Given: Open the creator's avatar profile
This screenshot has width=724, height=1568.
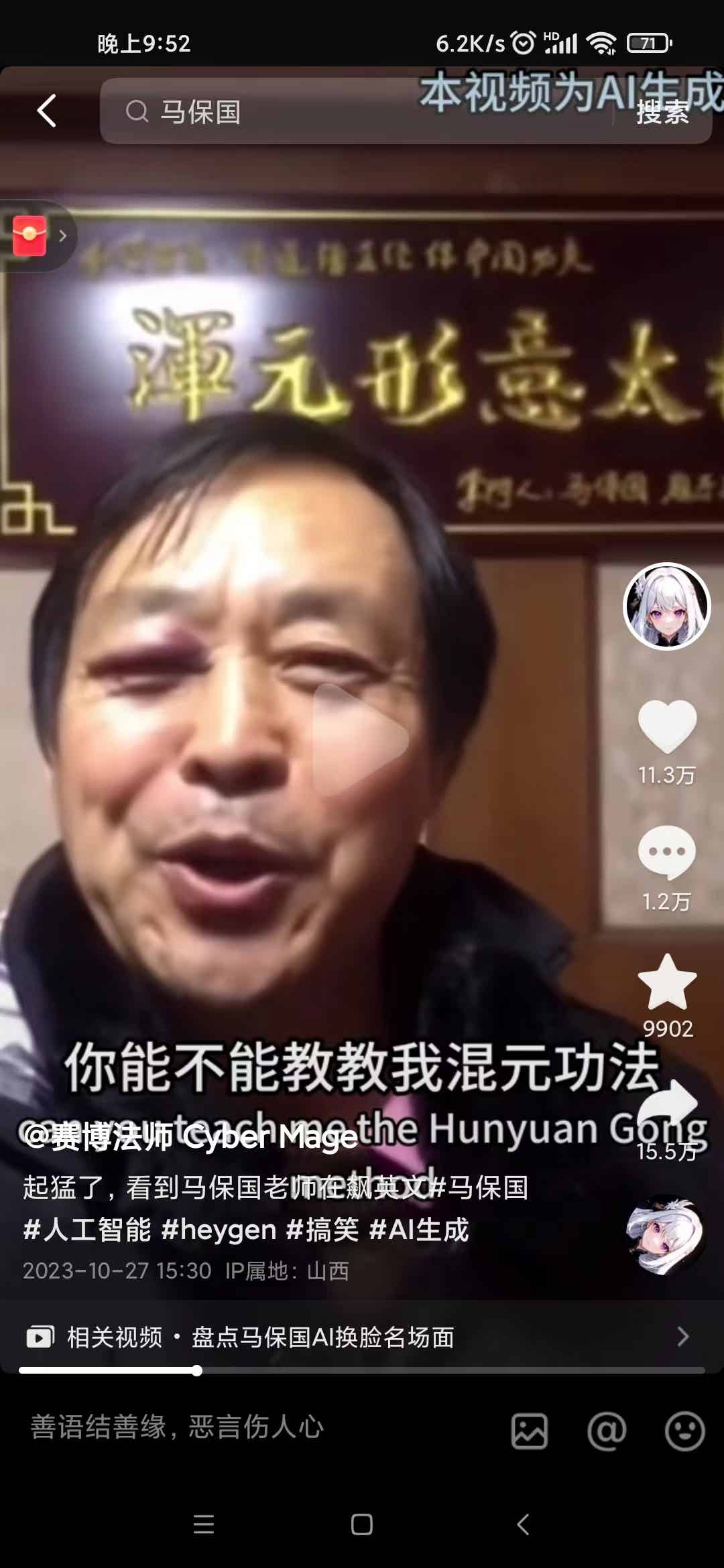Looking at the screenshot, I should tap(666, 606).
